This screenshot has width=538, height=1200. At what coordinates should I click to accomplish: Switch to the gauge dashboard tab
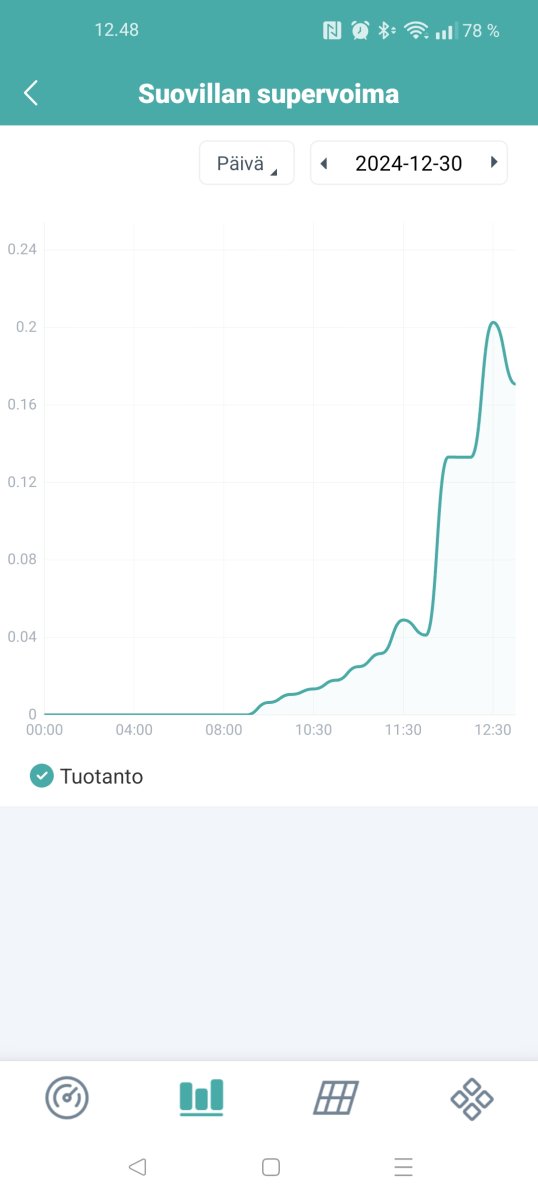click(x=67, y=1098)
